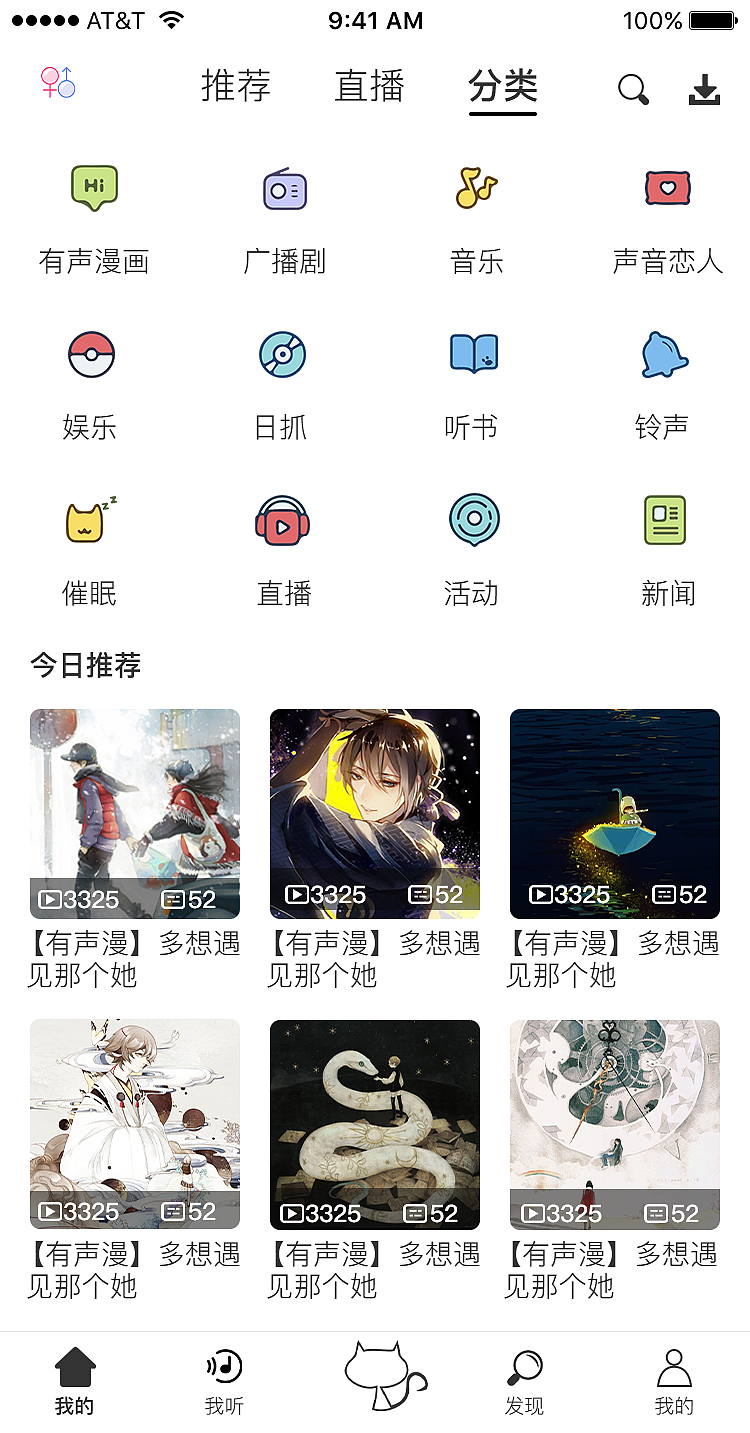The width and height of the screenshot is (750, 1433).
Task: Open the 听书 audiobook category
Action: tap(471, 353)
